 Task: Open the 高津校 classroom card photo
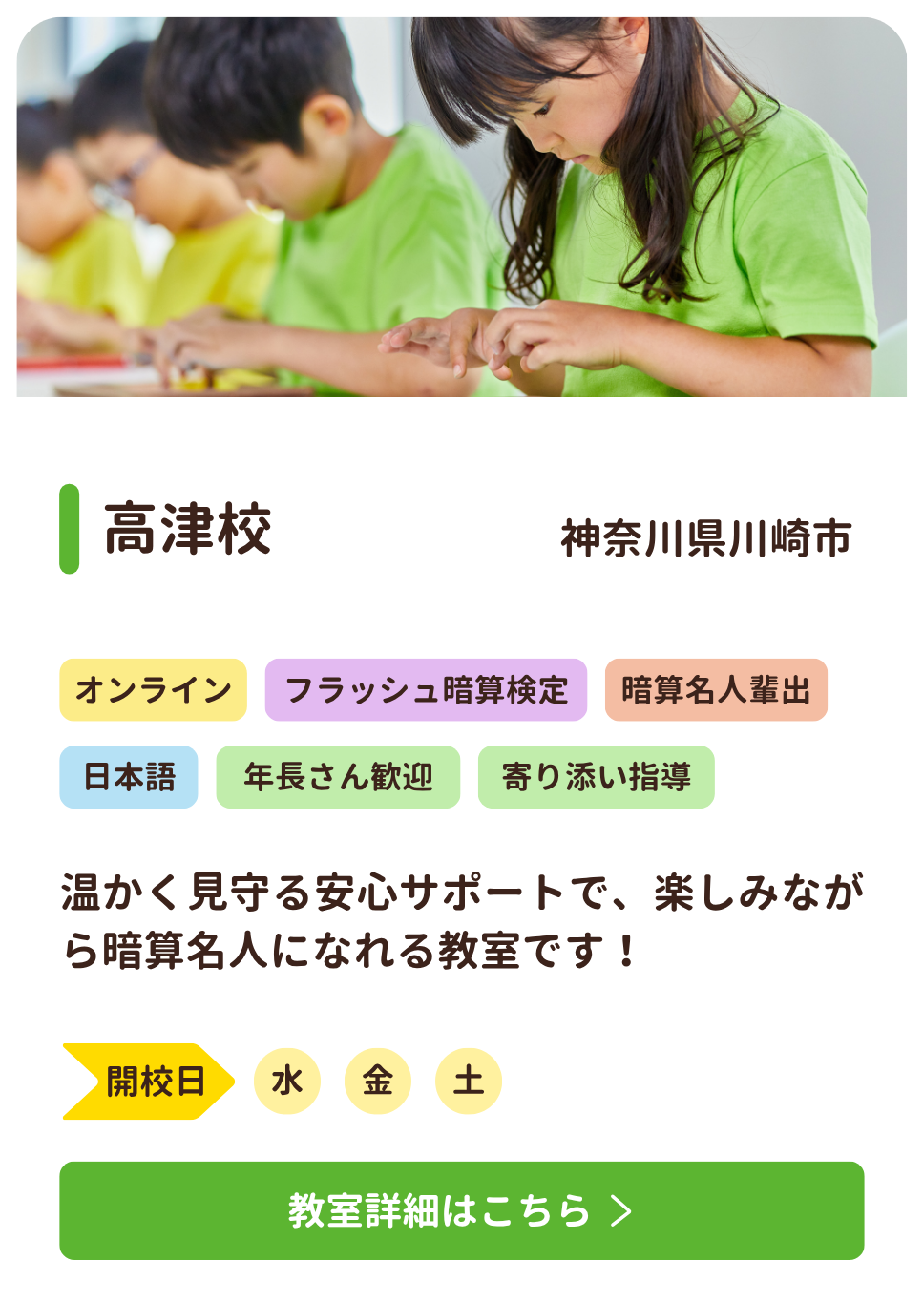coord(461,206)
